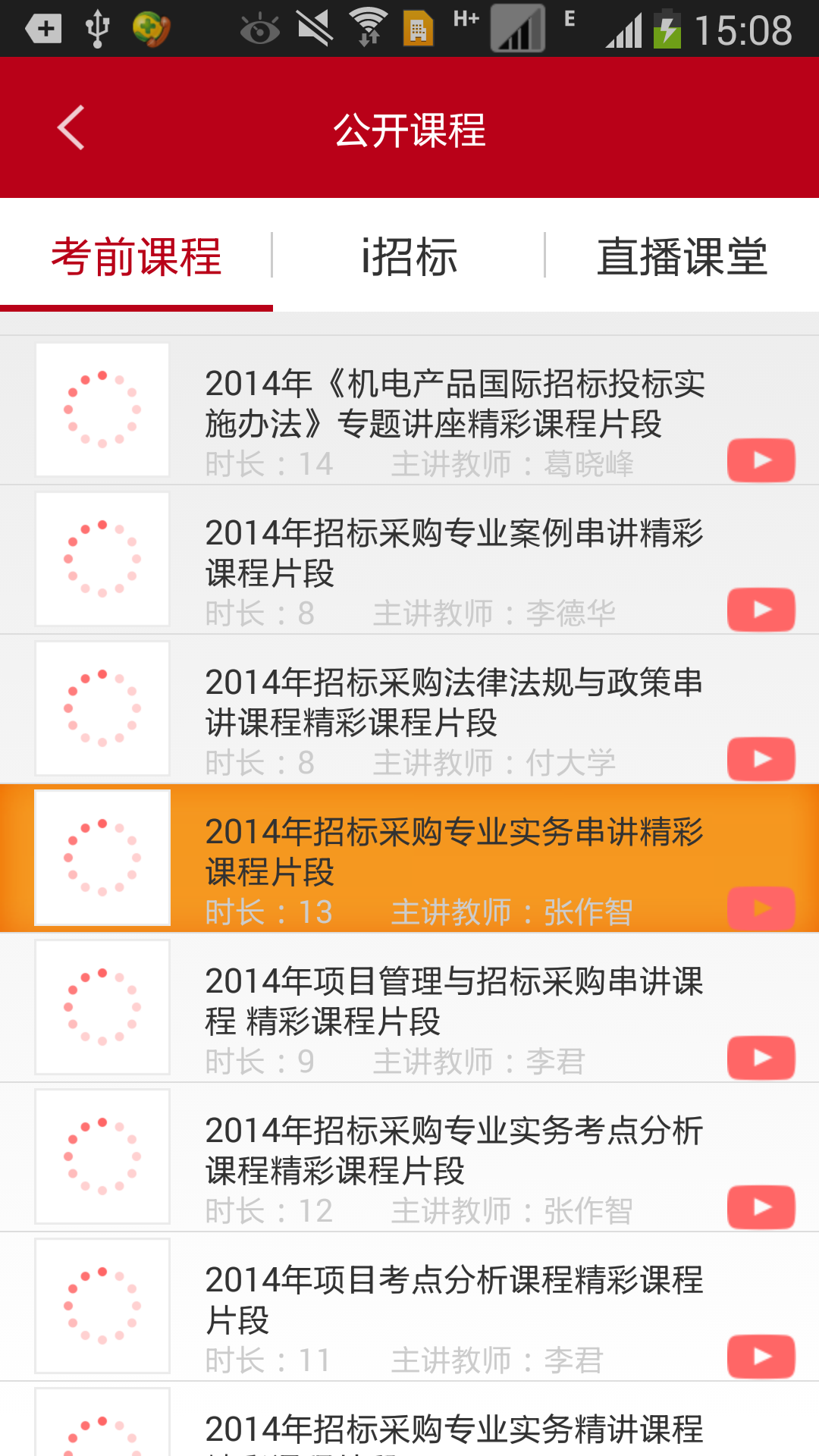Play the 12-minute video by 张作智

761,1207
